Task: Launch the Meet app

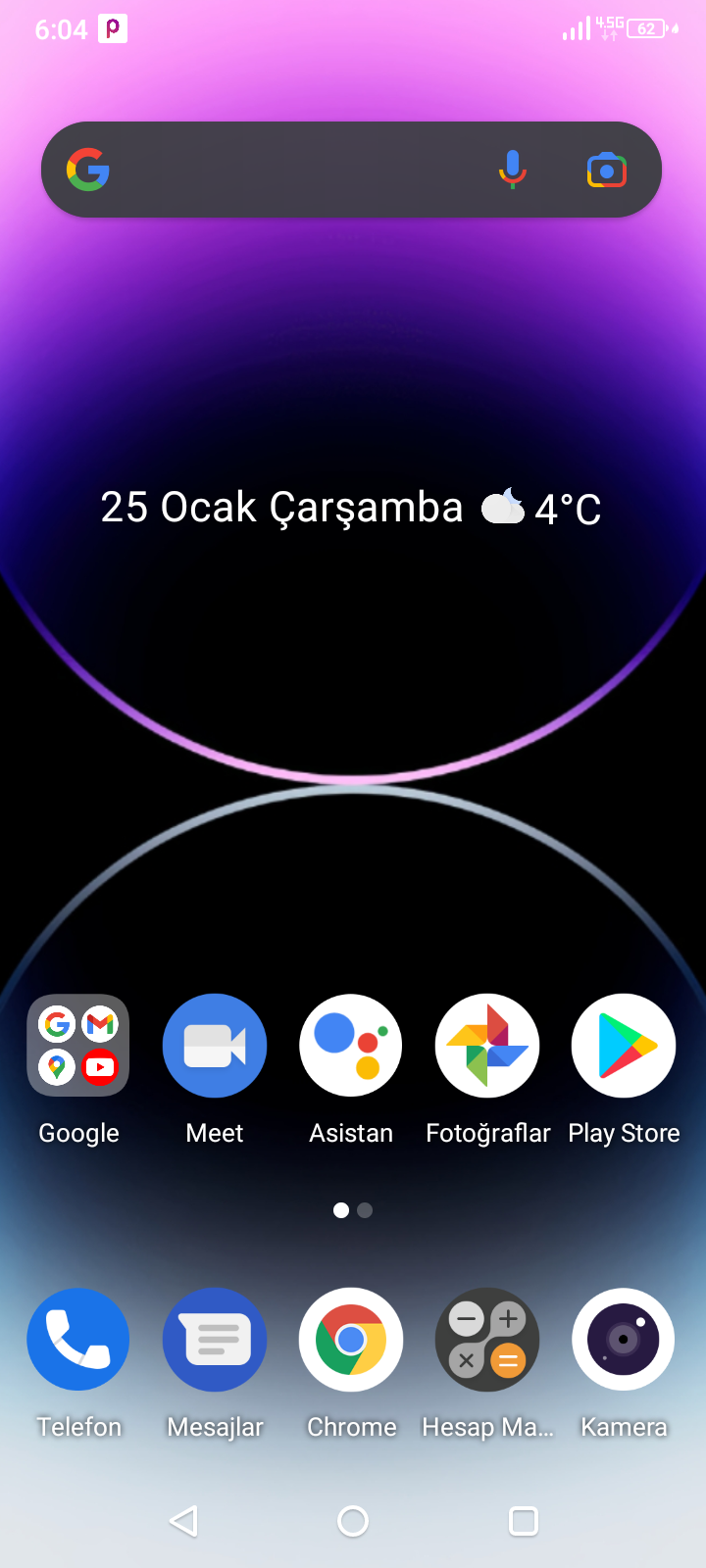Action: (x=215, y=1046)
